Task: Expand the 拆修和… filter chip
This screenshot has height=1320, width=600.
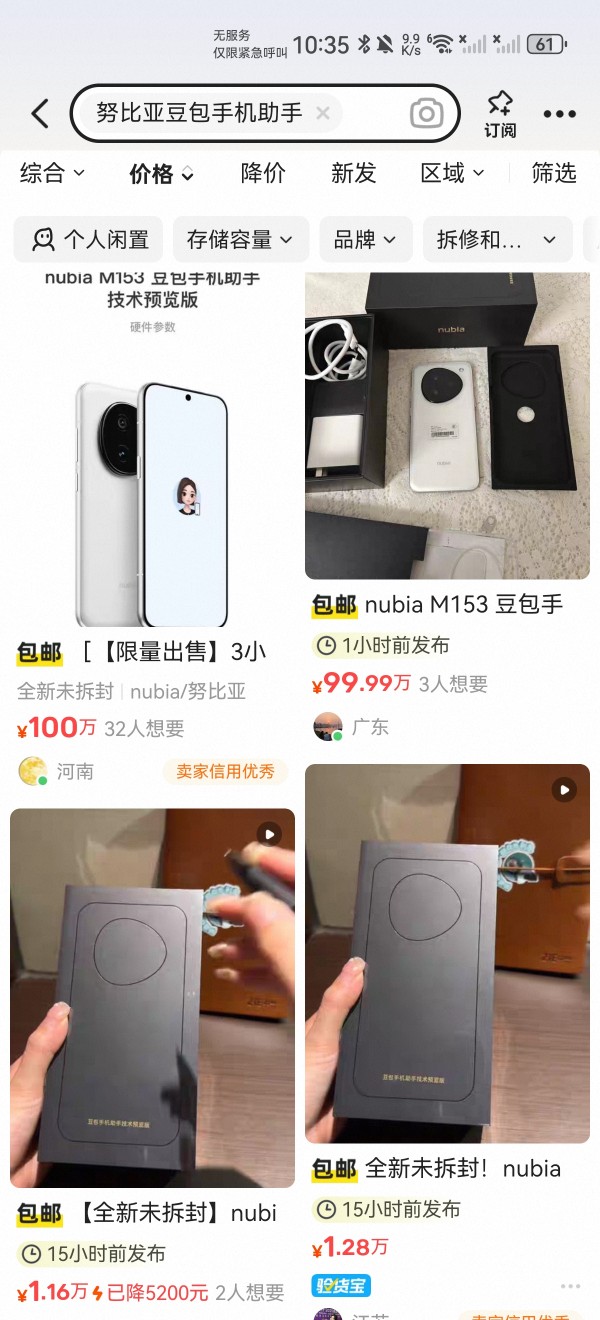Action: (x=496, y=239)
